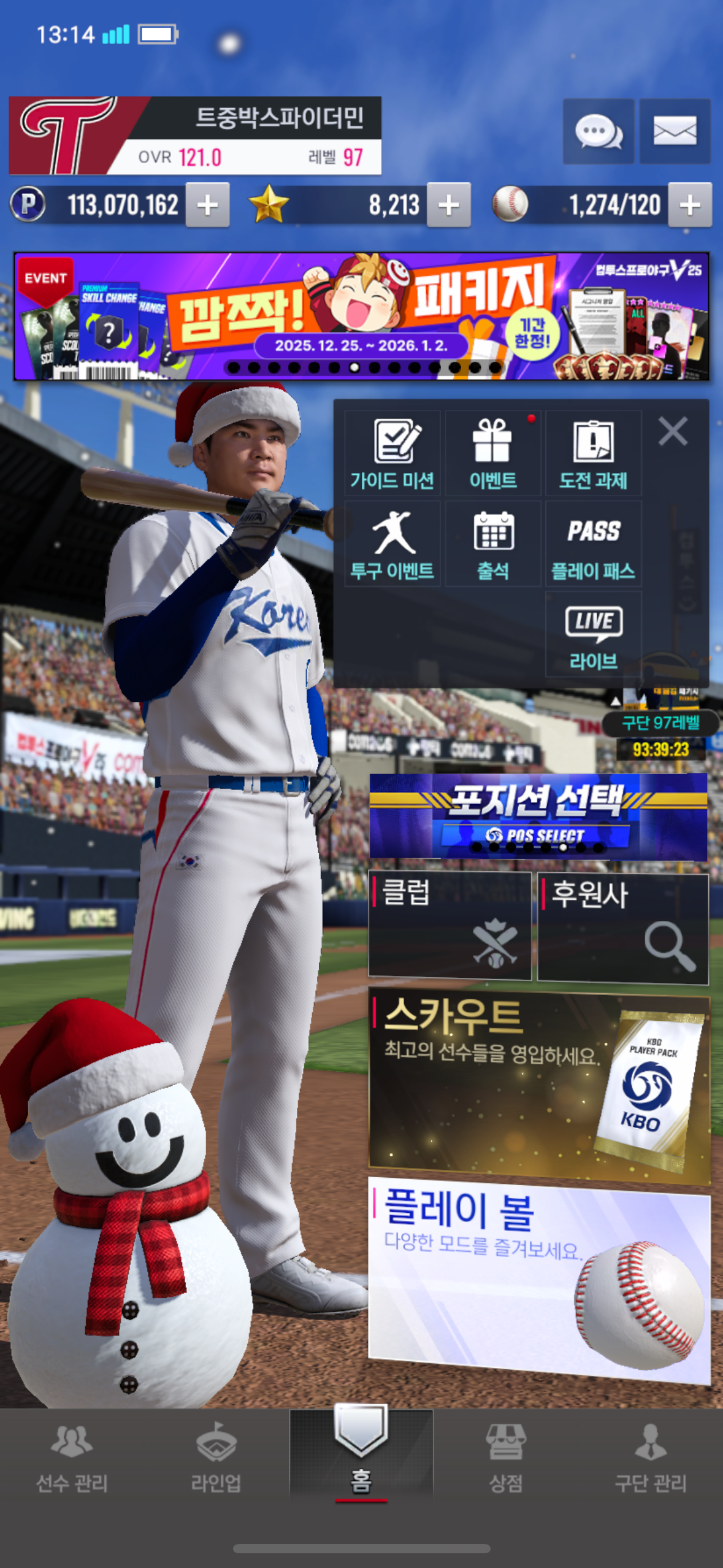Open the 포지션 선택 banner

click(538, 816)
